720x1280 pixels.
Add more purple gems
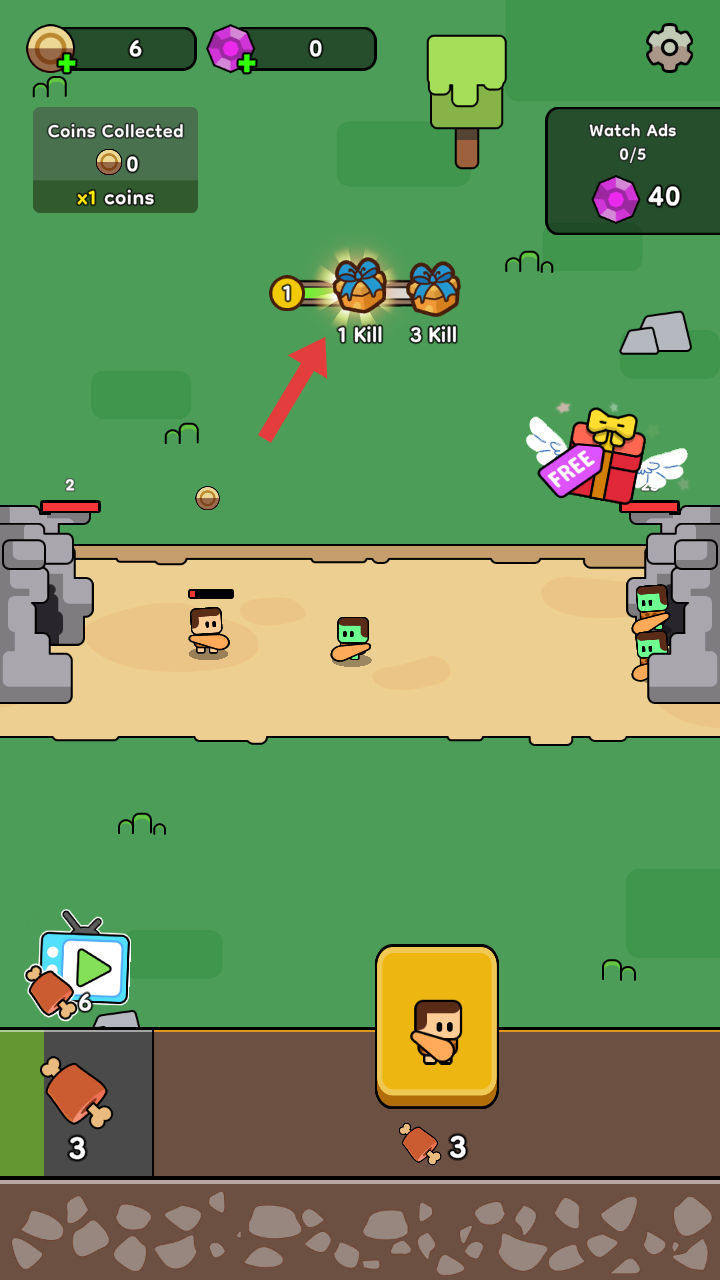click(246, 64)
